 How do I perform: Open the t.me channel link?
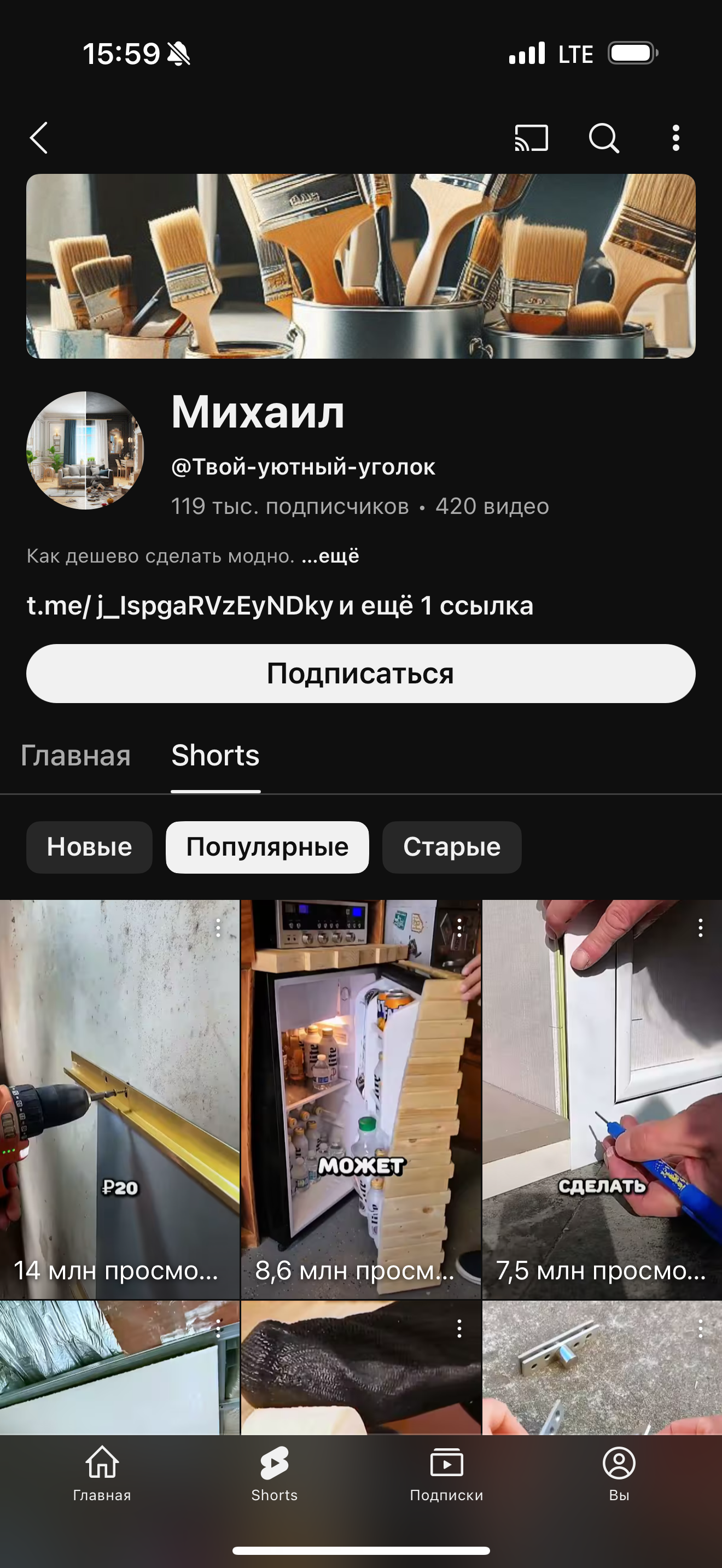[177, 606]
